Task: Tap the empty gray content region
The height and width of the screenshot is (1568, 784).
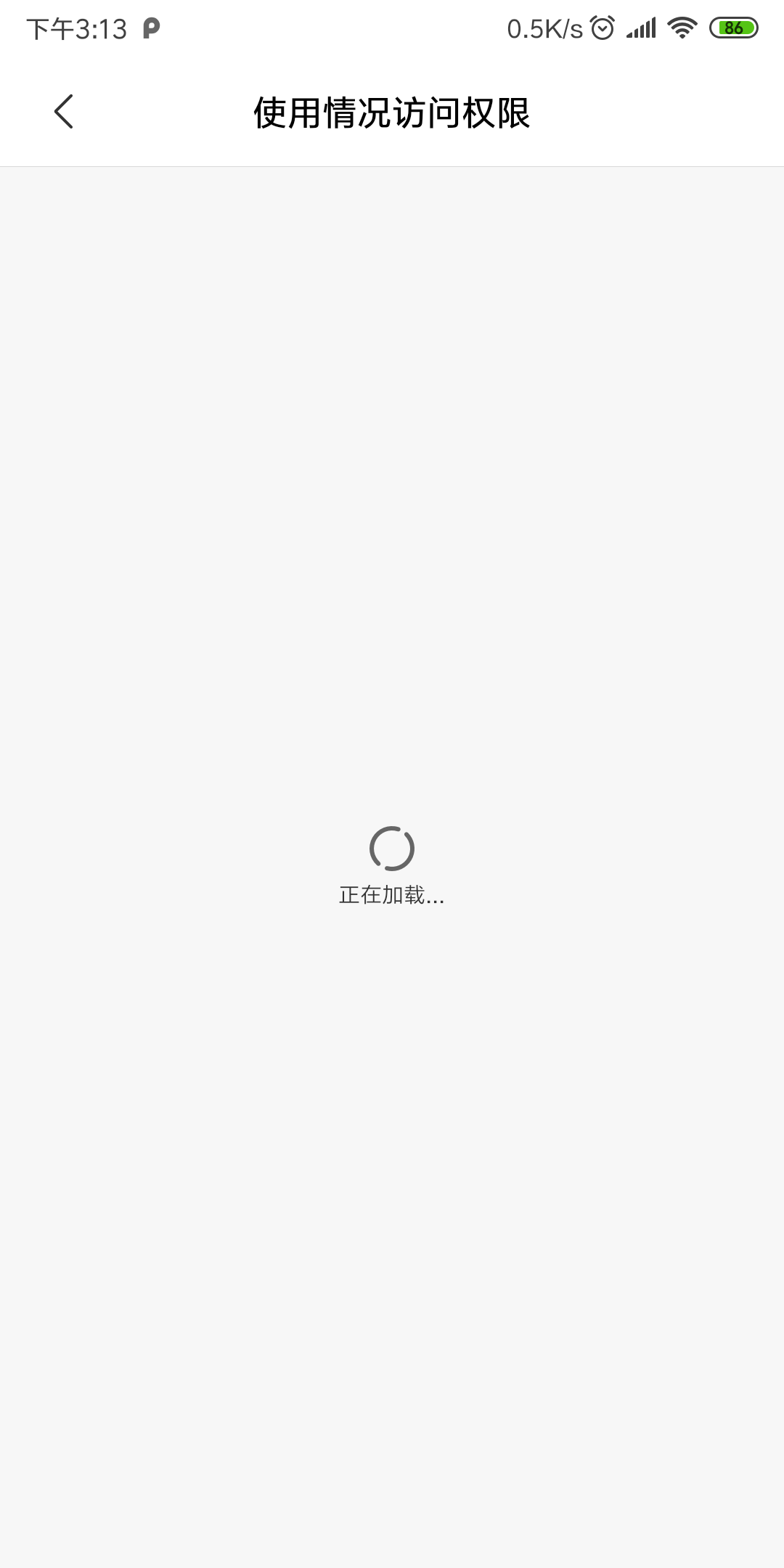Action: coord(392,508)
